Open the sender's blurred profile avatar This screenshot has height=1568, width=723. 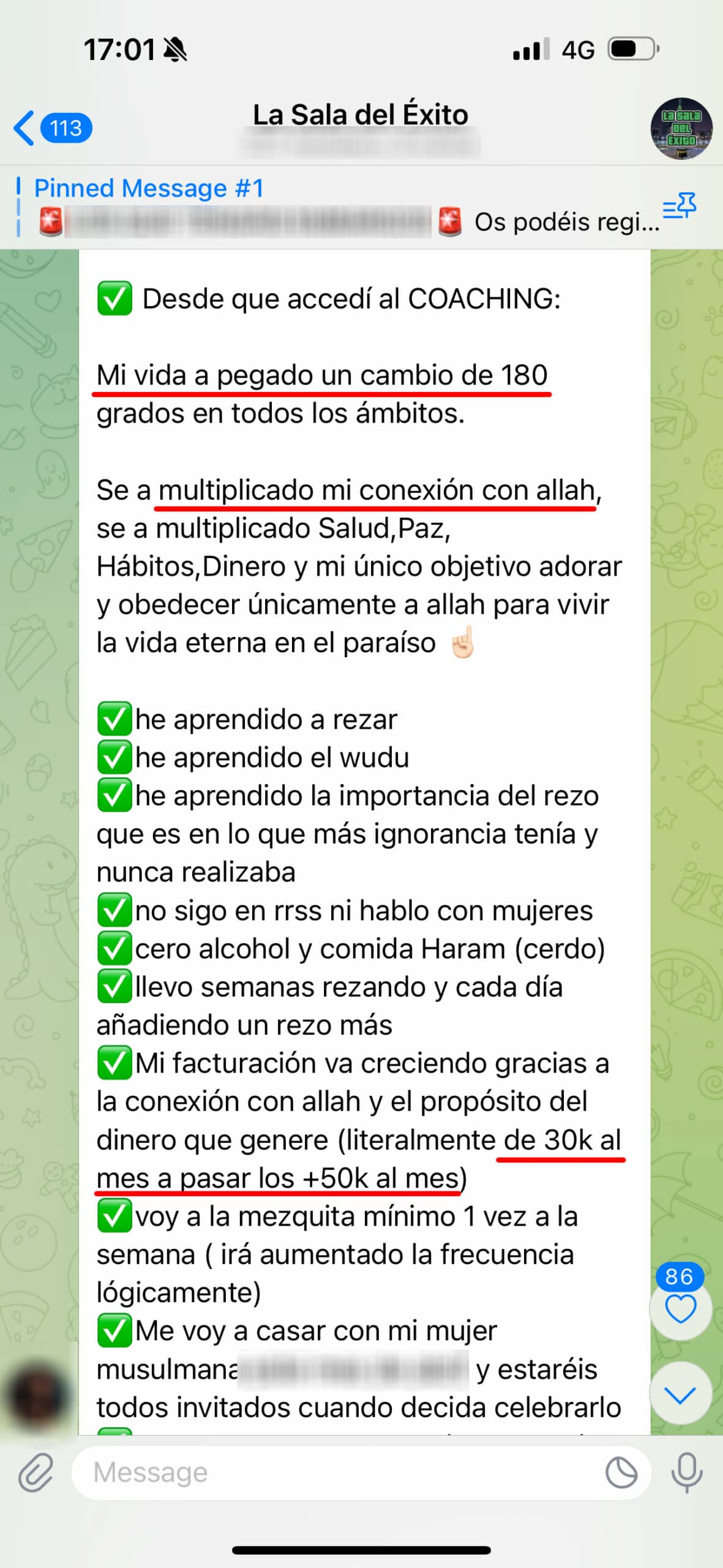[37, 1398]
